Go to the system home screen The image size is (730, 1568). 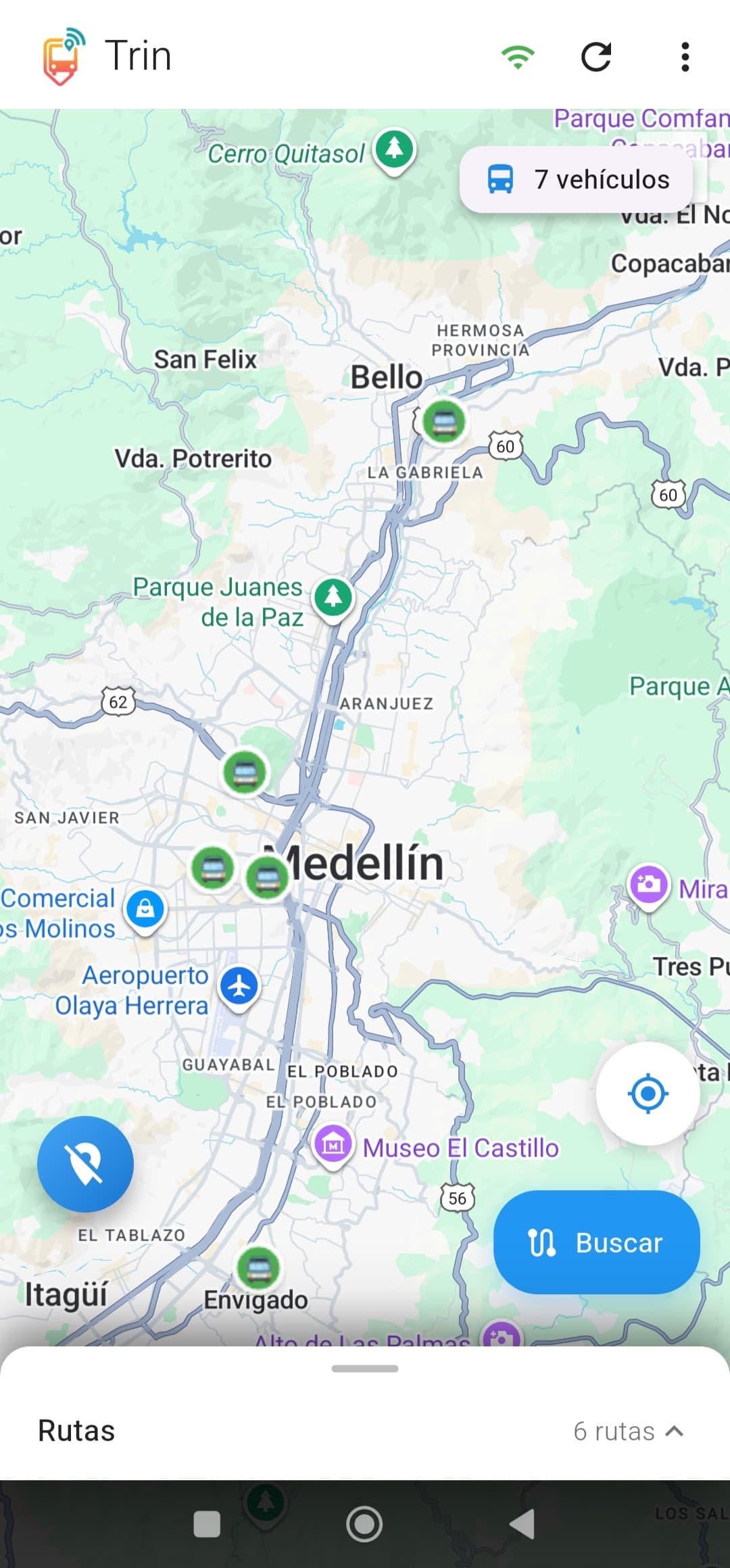[364, 1524]
